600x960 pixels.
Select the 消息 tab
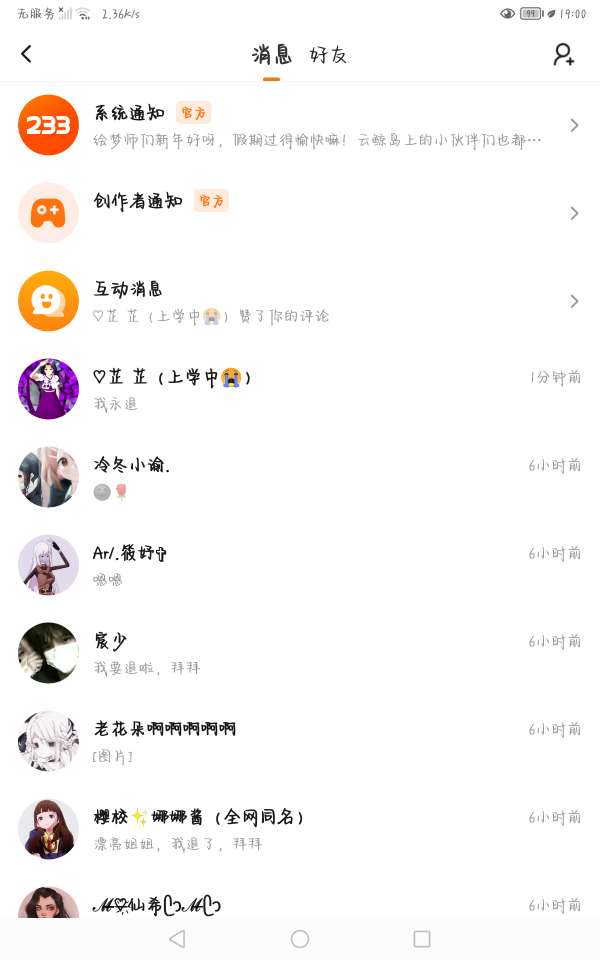(271, 55)
